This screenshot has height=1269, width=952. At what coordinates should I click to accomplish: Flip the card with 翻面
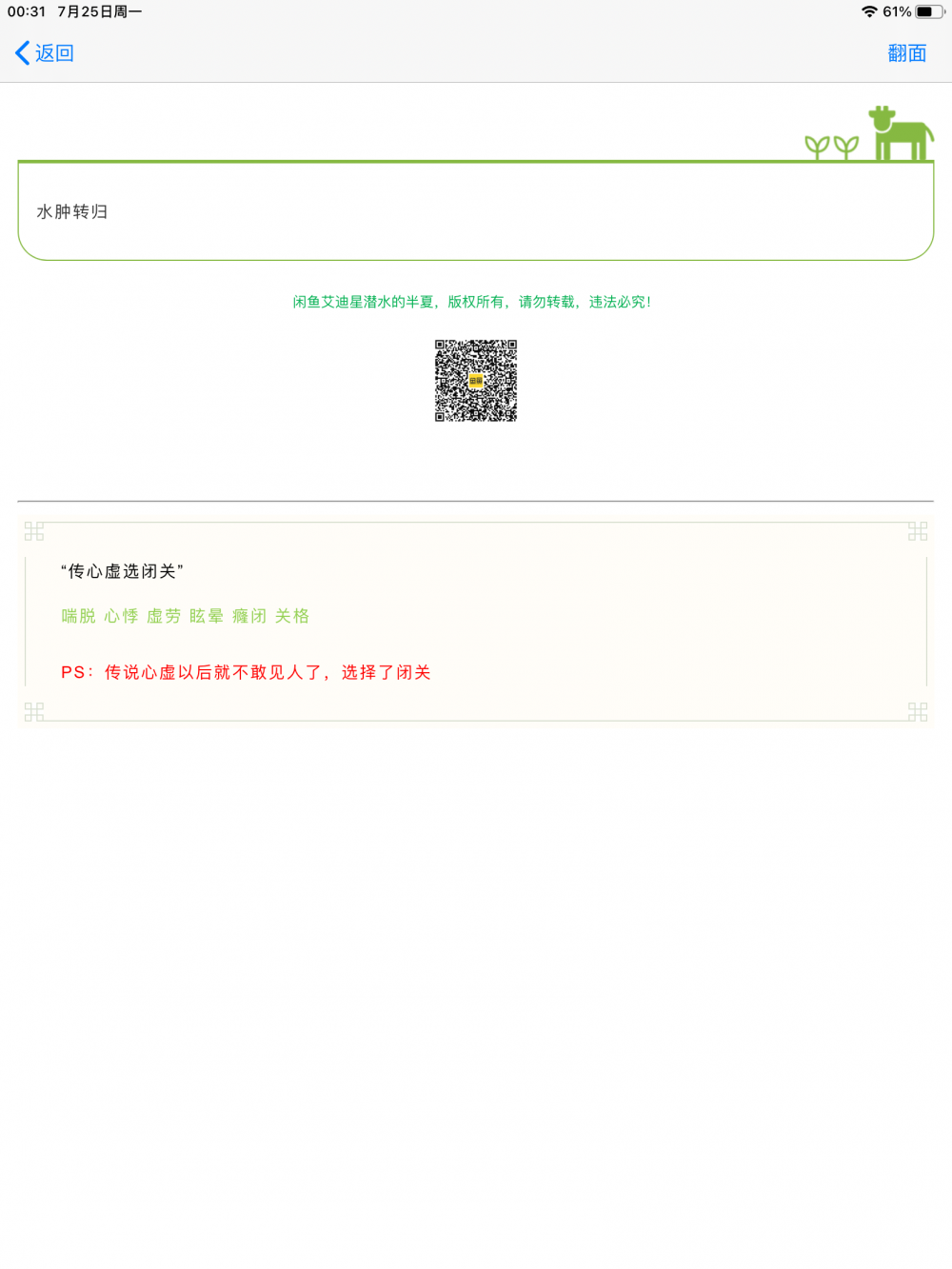point(906,53)
